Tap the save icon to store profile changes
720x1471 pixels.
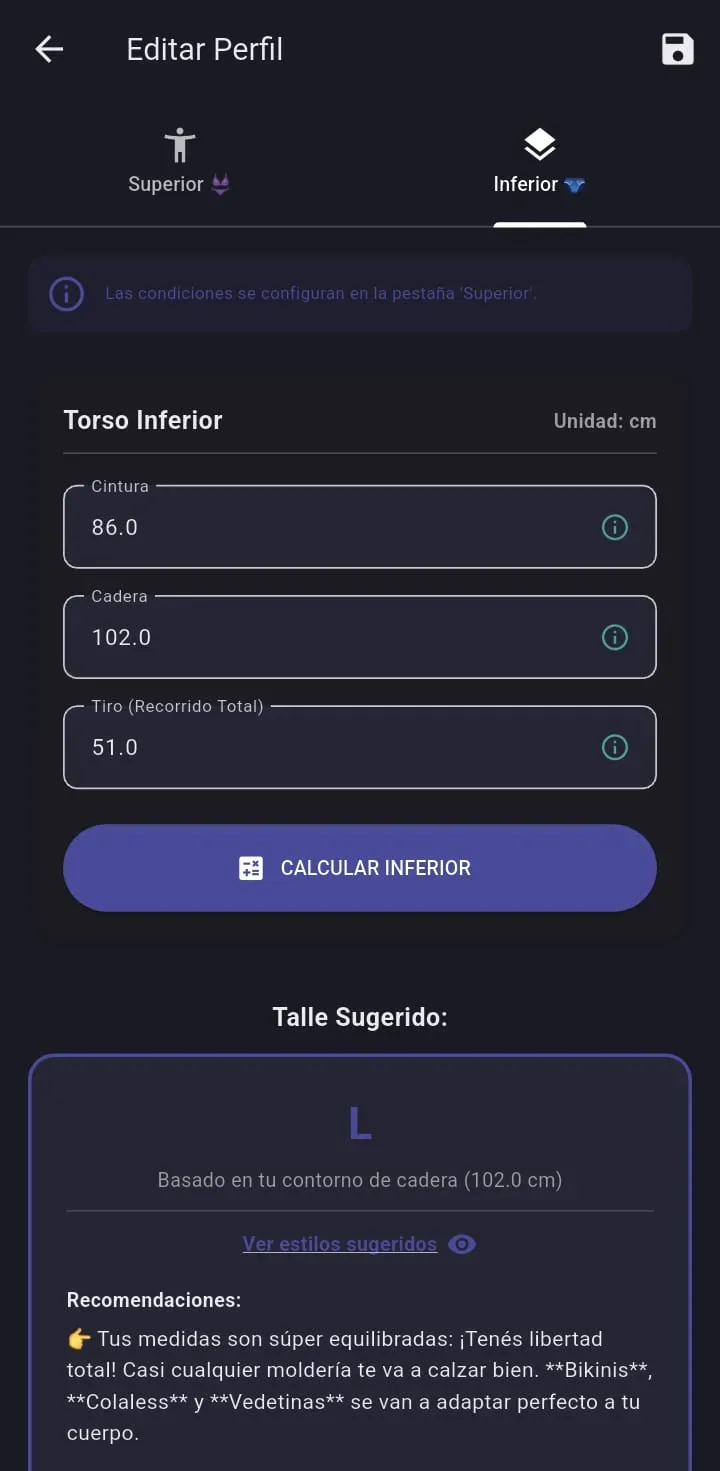pos(677,48)
